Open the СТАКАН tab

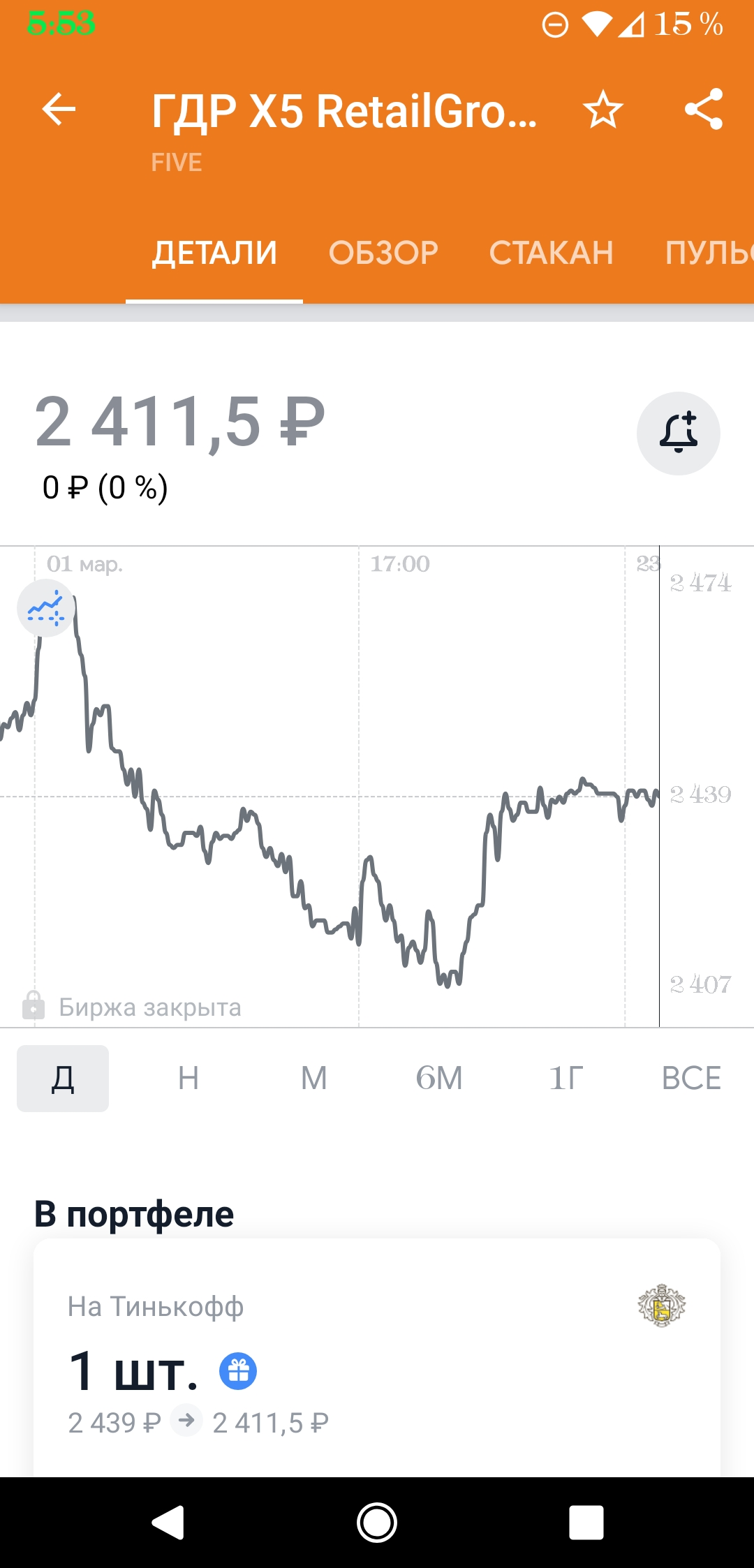(551, 253)
